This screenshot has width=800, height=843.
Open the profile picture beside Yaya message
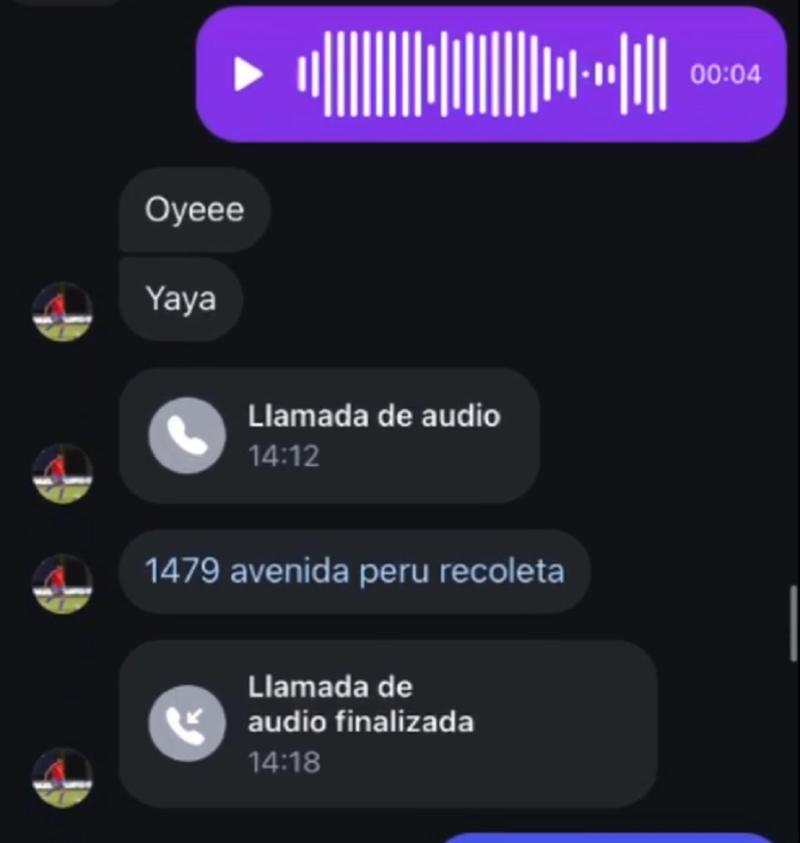point(60,310)
